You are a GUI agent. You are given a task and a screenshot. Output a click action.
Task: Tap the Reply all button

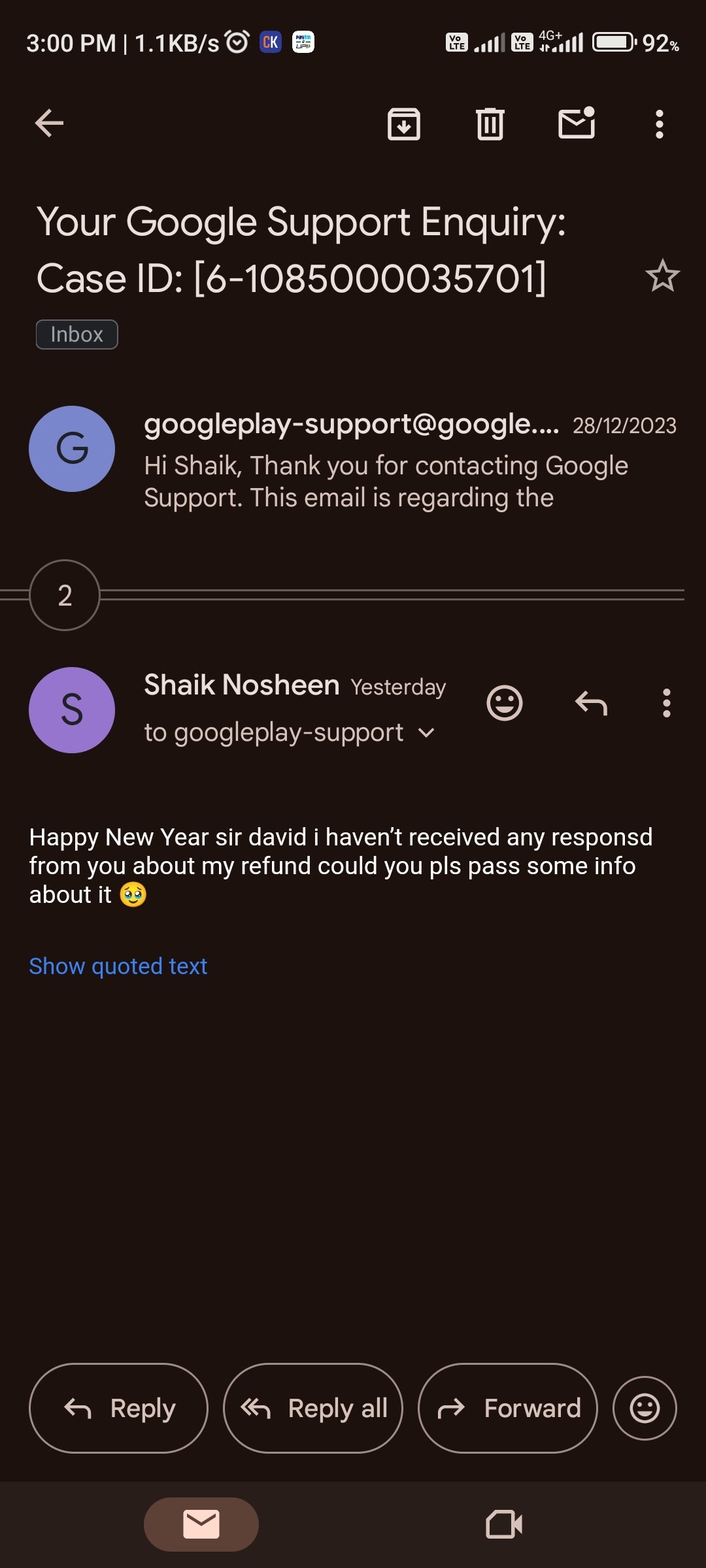click(313, 1408)
